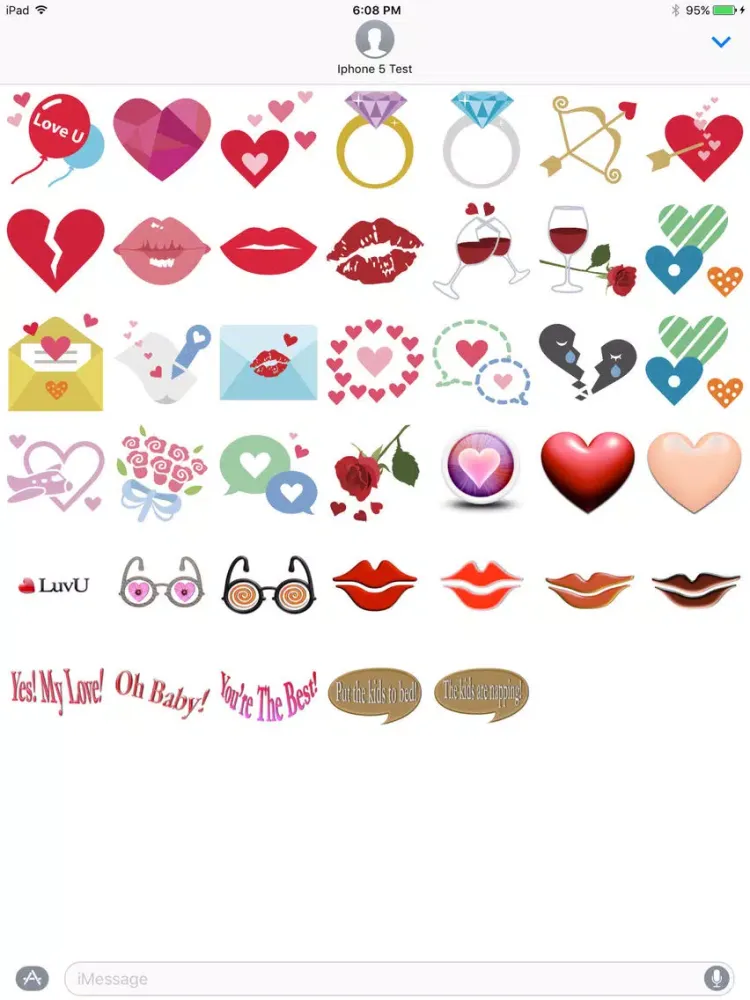Tap the Iphone 5 Test contact avatar
750x1000 pixels.
point(374,40)
